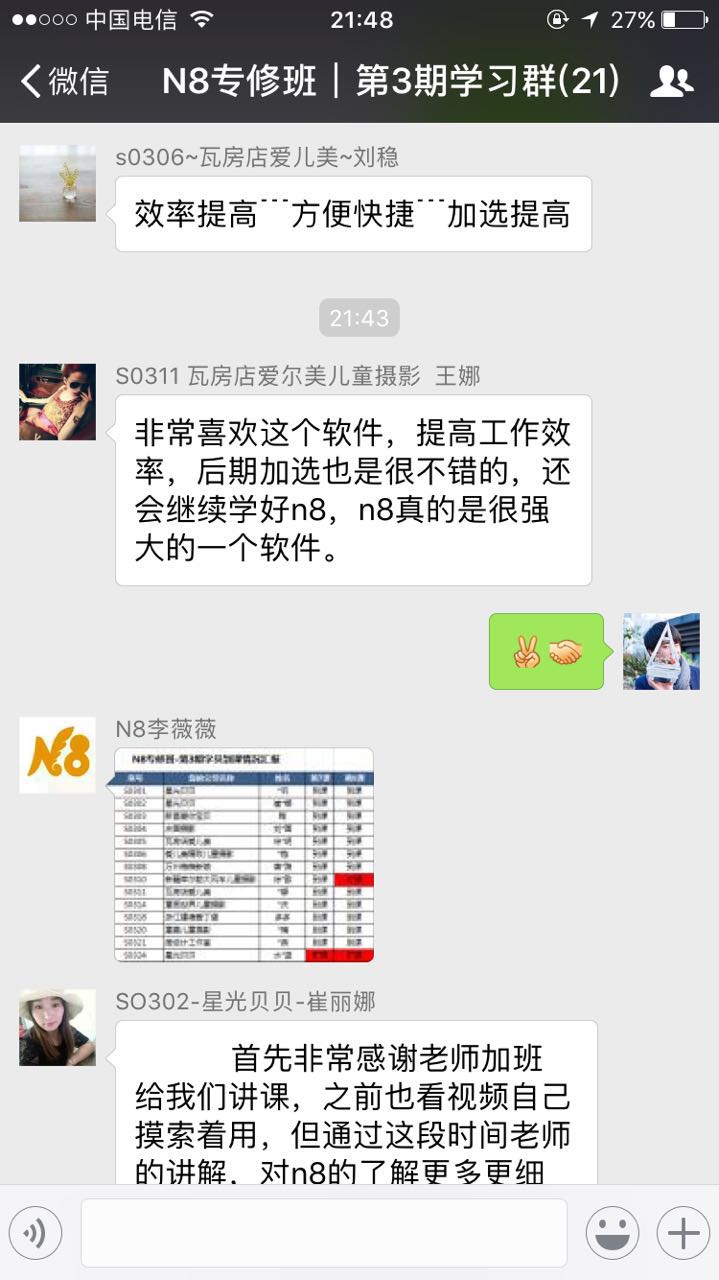The height and width of the screenshot is (1280, 719).
Task: View the profile avatar of 崔丽娜
Action: 57,1027
